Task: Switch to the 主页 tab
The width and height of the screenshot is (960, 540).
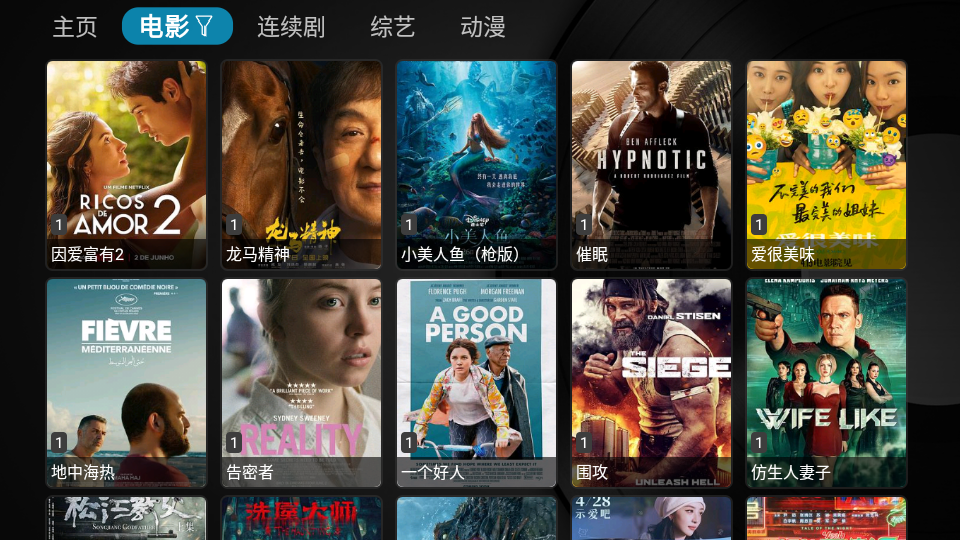Action: (x=75, y=27)
